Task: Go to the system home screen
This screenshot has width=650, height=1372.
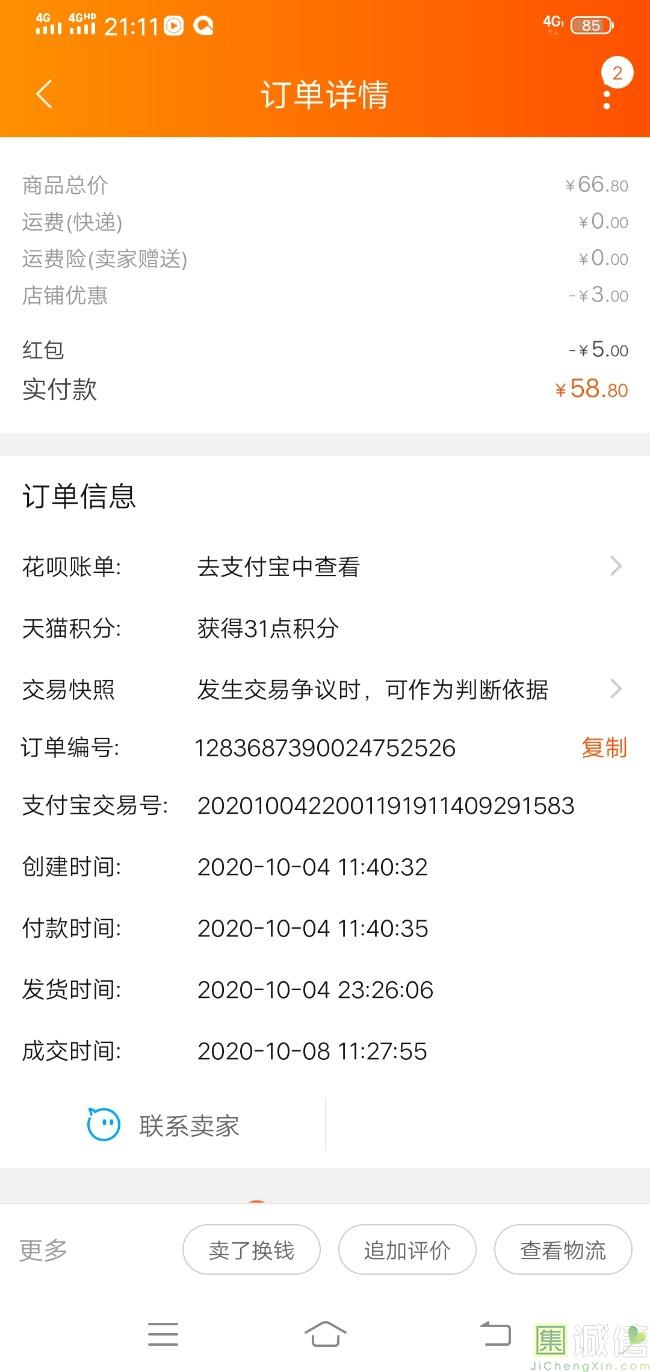Action: 325,1333
